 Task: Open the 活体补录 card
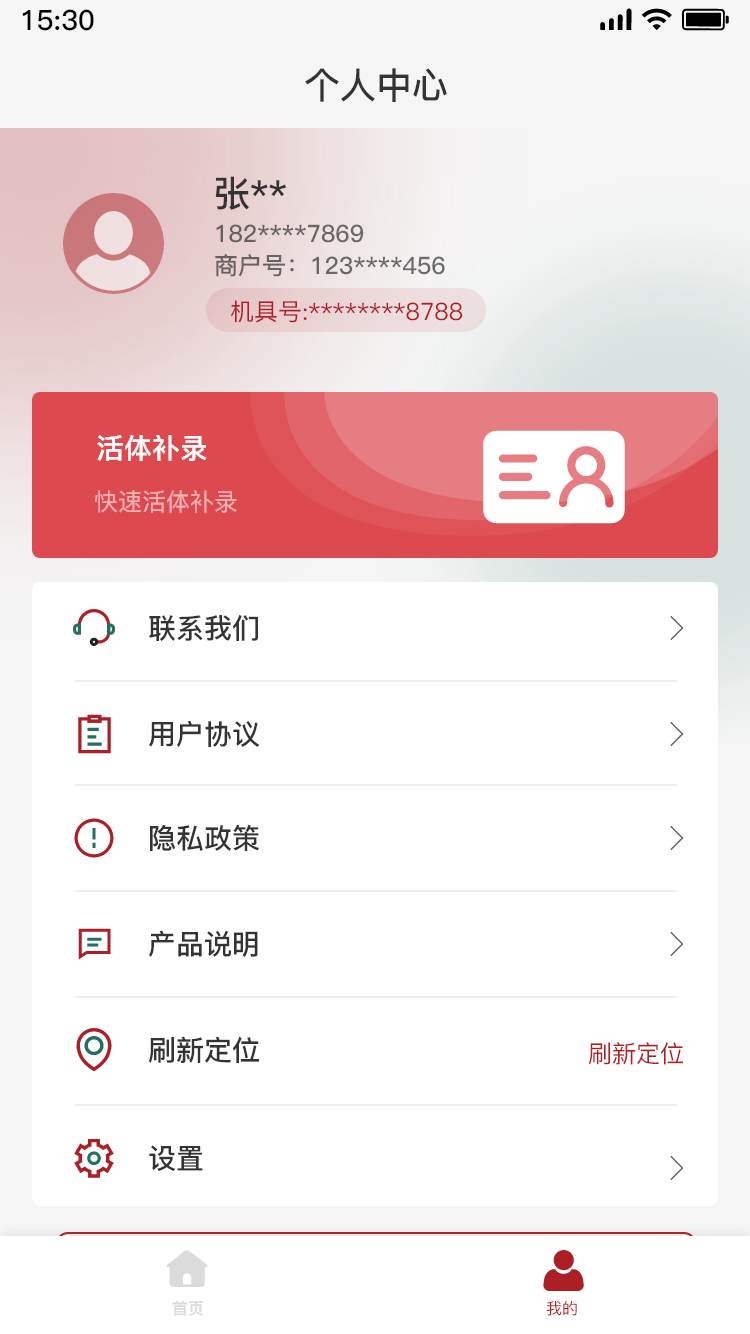[375, 475]
